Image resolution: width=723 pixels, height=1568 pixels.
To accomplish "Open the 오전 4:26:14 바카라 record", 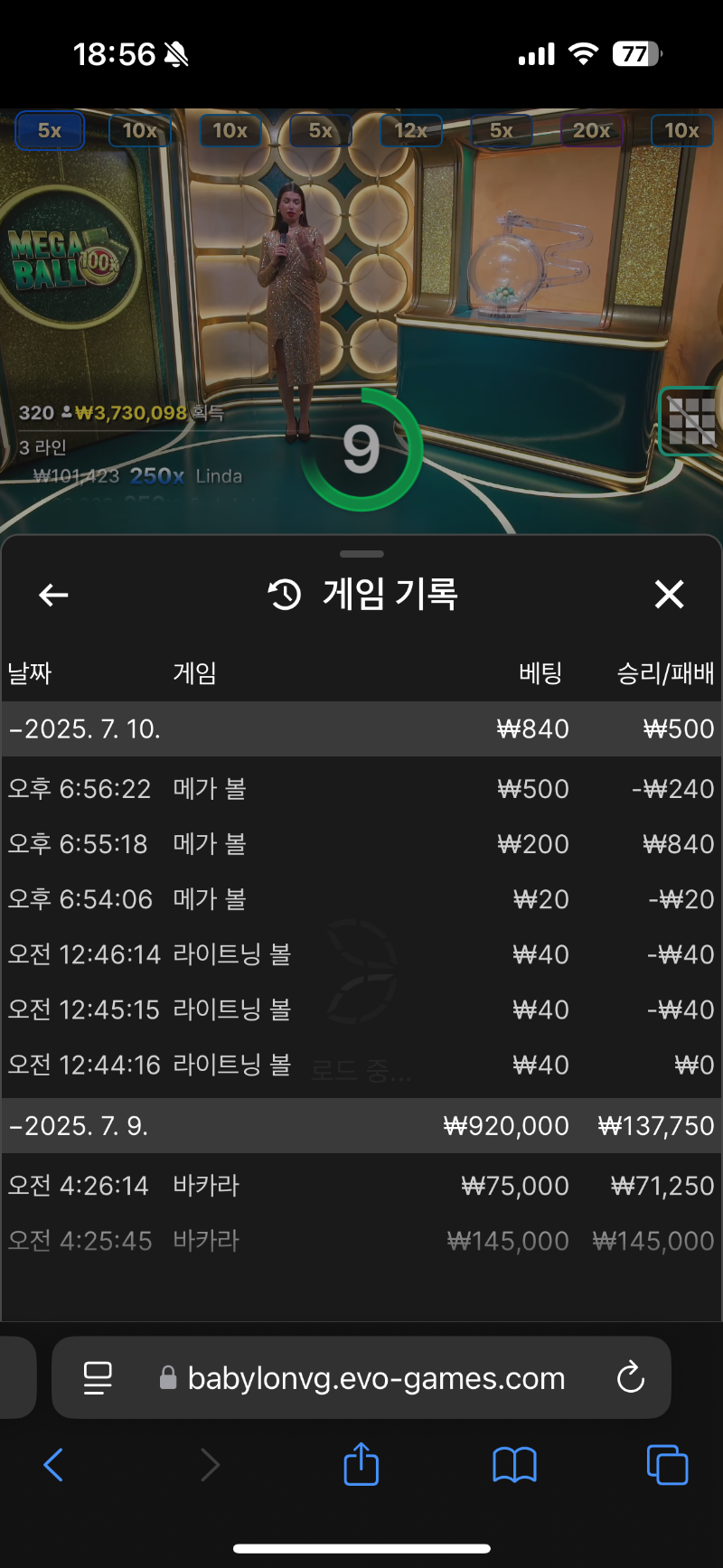I will pos(361,1186).
